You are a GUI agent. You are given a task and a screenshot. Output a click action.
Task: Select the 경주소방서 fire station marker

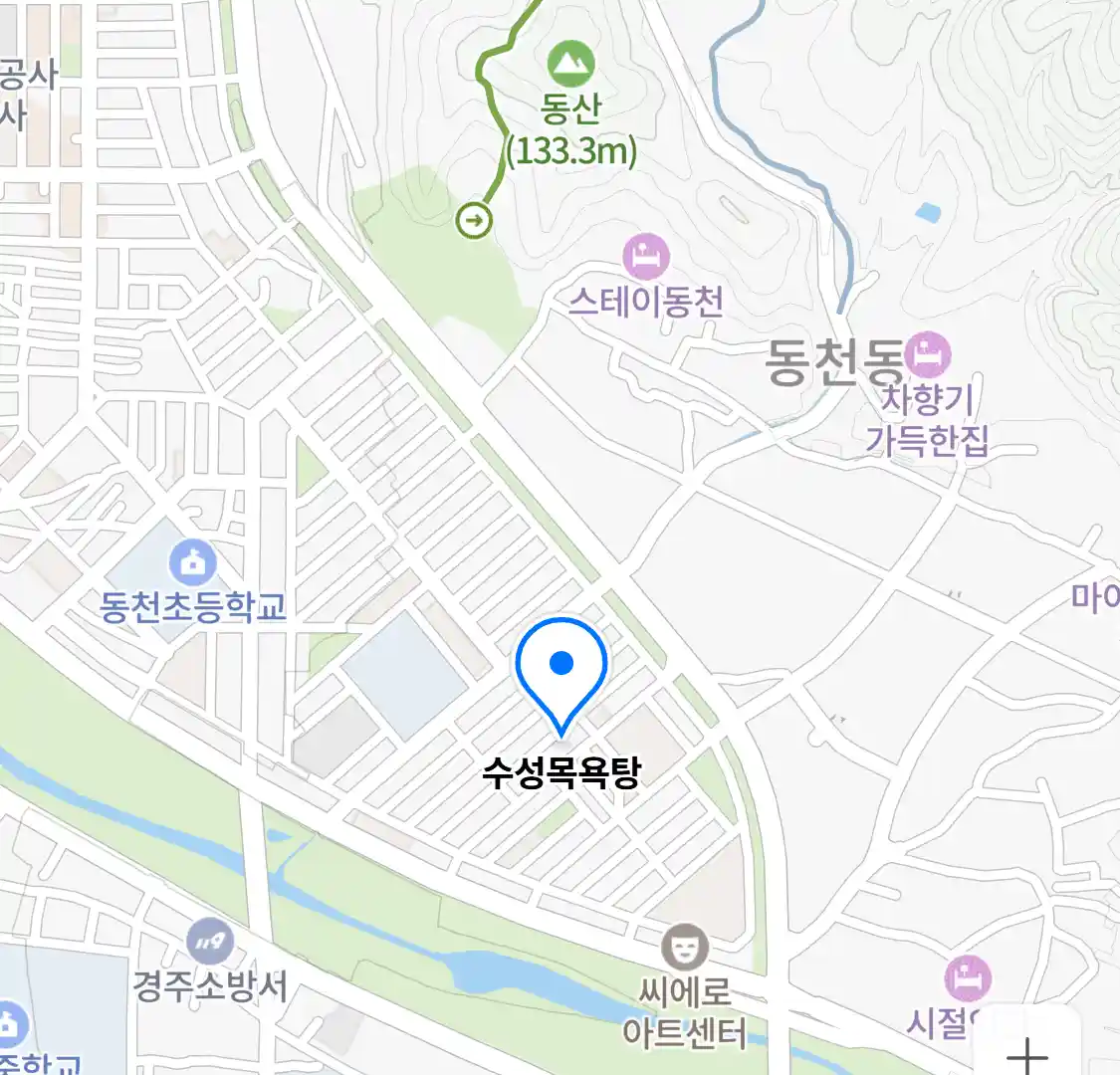coord(210,941)
